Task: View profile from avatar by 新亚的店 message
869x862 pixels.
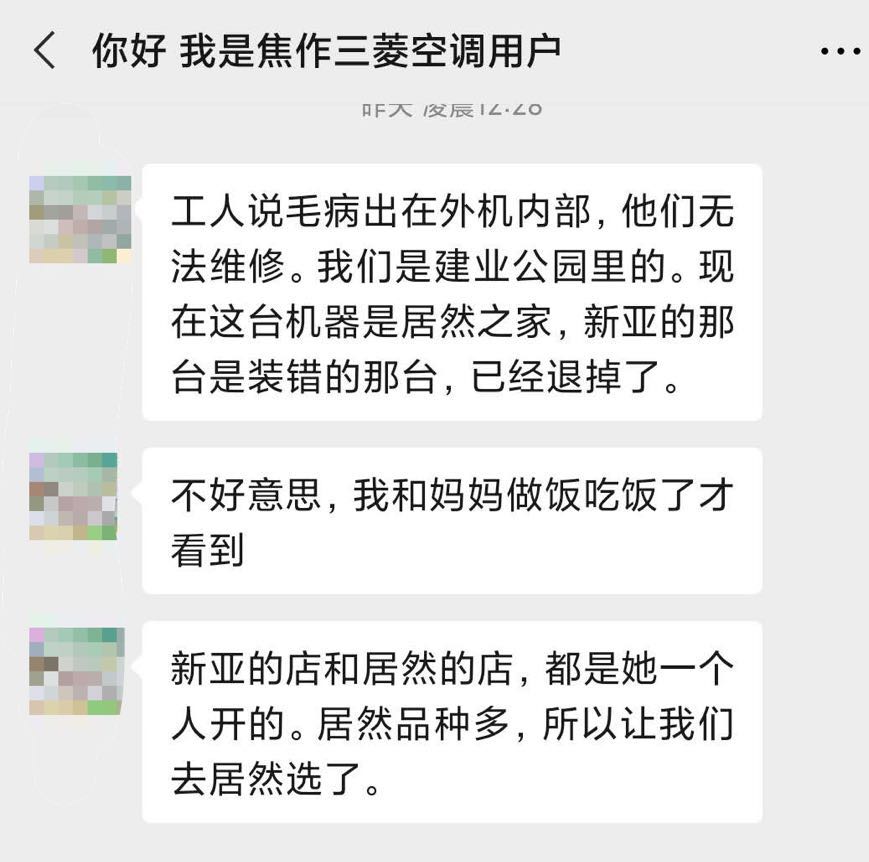Action: (x=77, y=671)
